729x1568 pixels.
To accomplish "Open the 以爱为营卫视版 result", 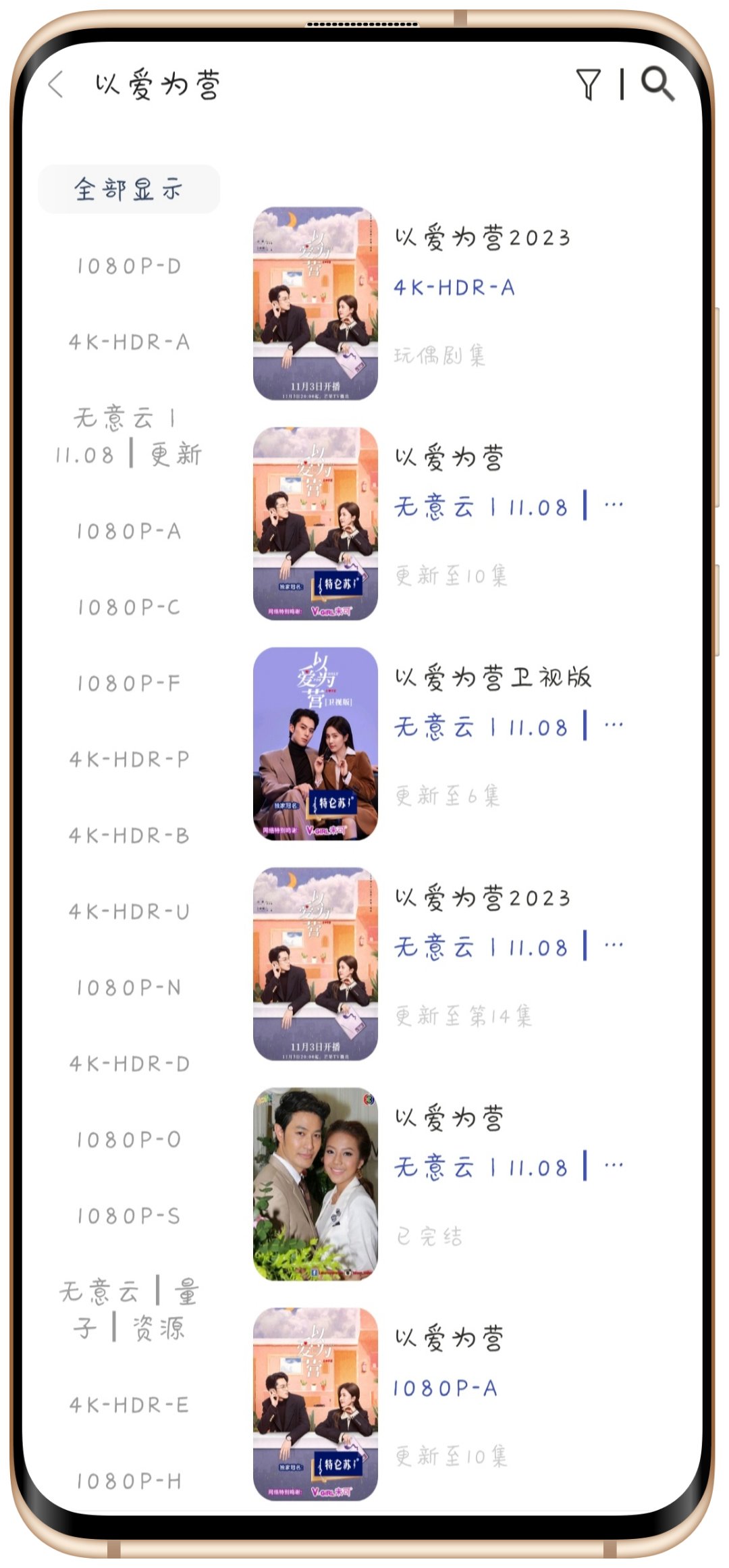I will pyautogui.click(x=473, y=743).
